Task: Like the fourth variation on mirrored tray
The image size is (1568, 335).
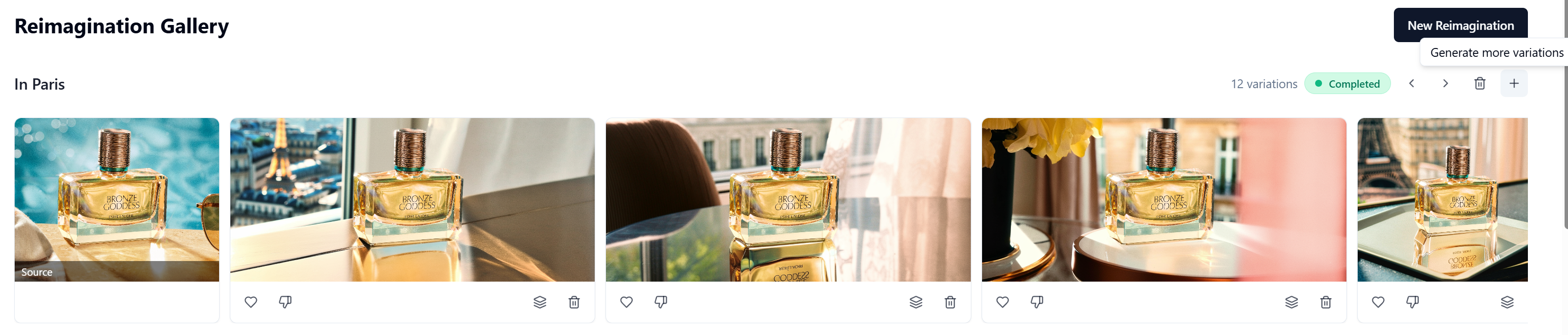Action: (1377, 302)
